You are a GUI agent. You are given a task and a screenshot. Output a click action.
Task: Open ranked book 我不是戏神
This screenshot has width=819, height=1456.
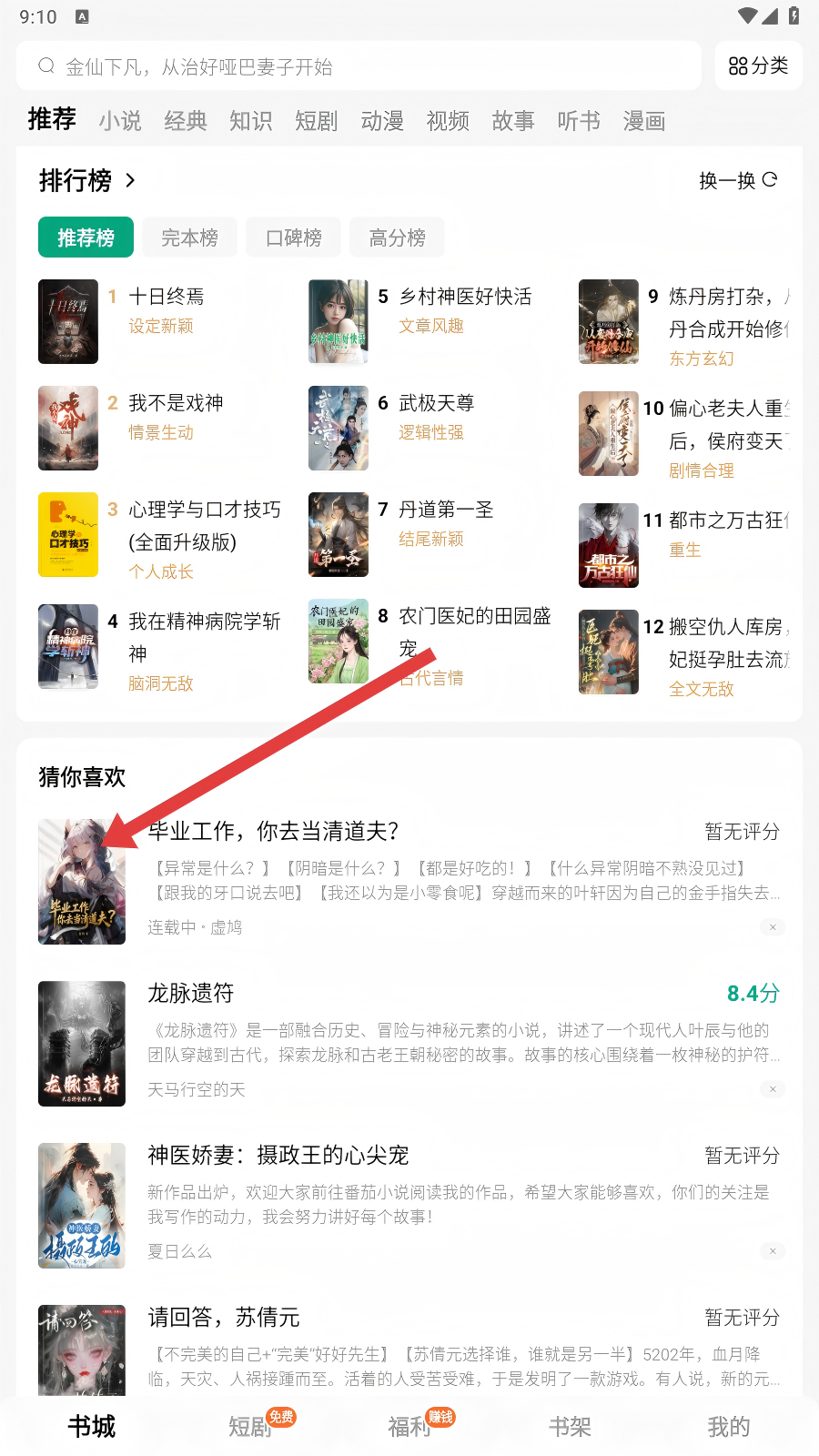click(176, 403)
